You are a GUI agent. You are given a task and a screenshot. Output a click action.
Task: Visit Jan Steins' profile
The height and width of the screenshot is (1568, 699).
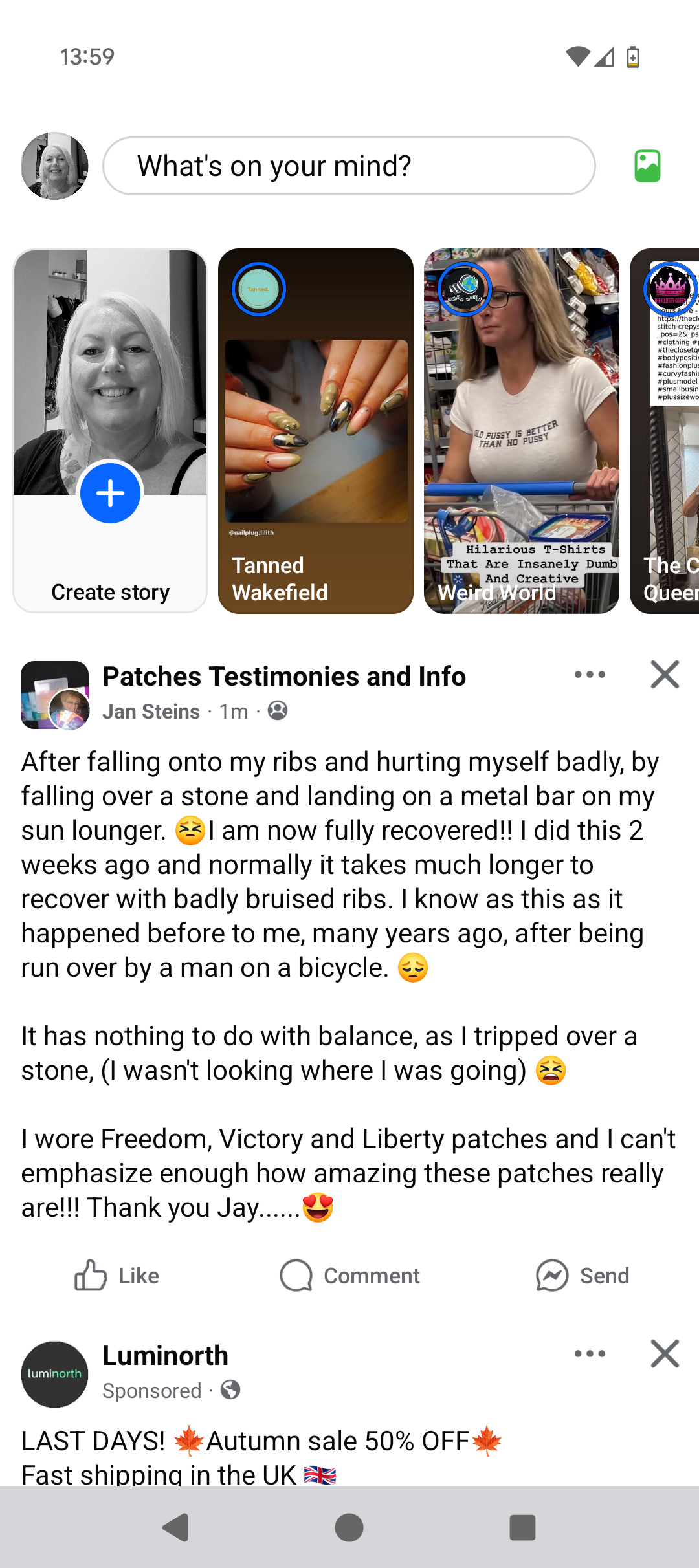click(x=151, y=712)
